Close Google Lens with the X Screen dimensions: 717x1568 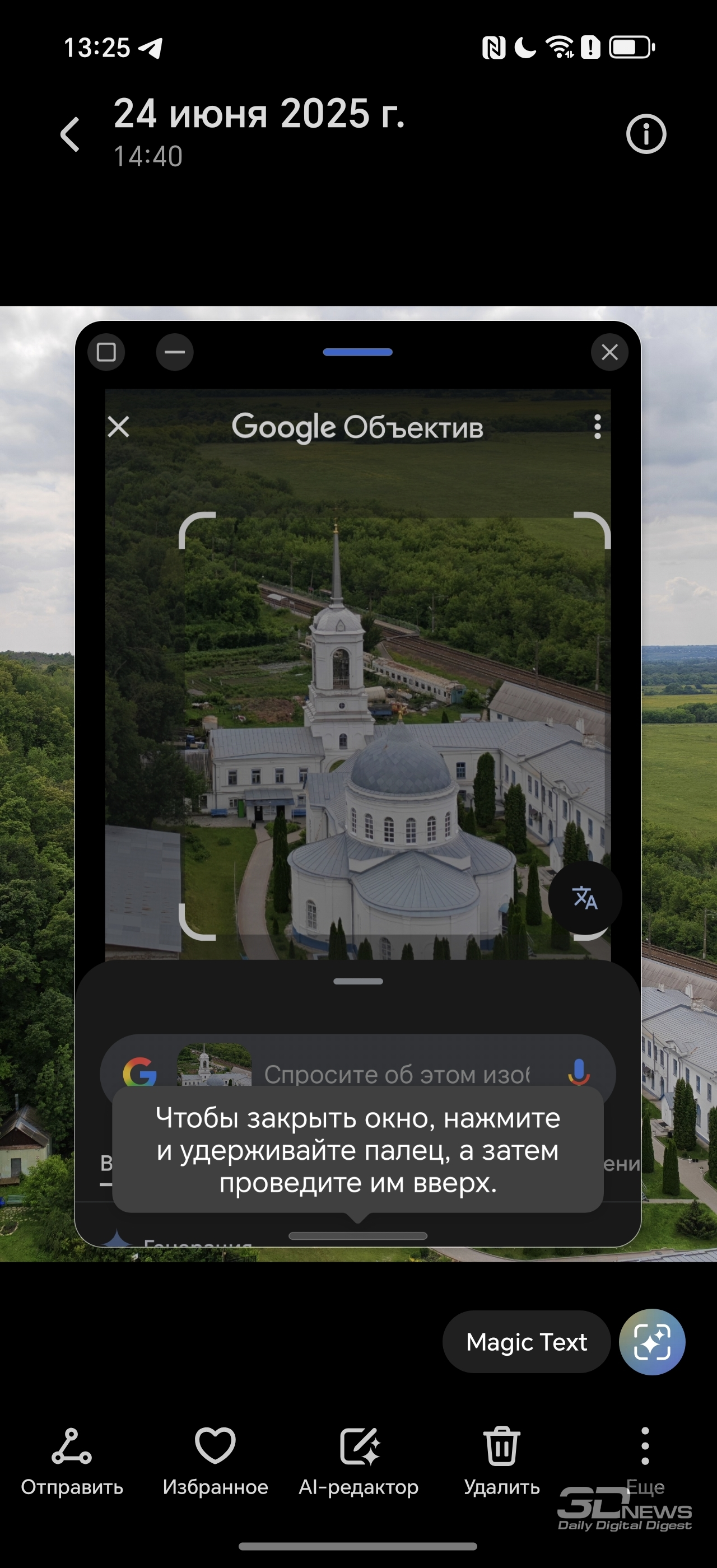(119, 427)
